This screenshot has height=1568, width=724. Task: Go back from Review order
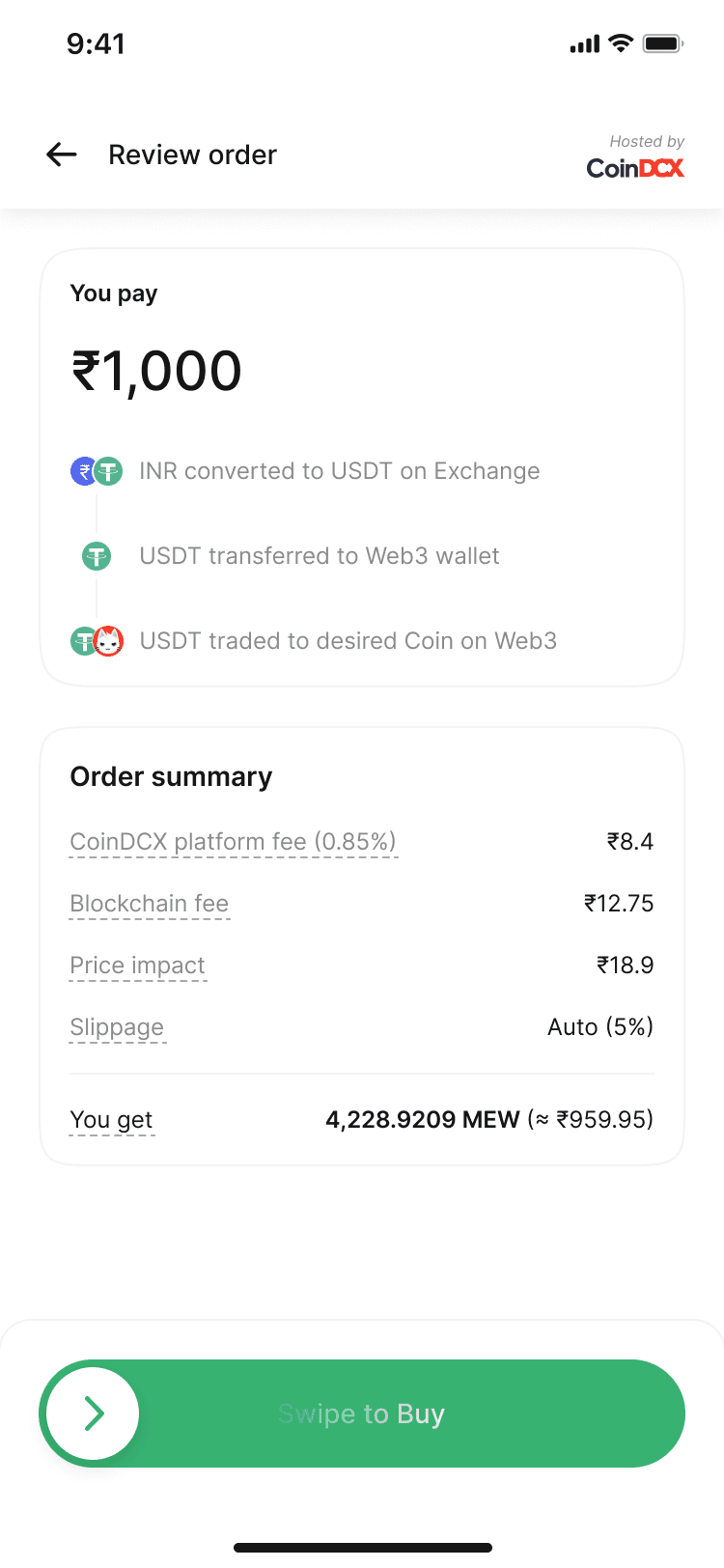[x=62, y=154]
